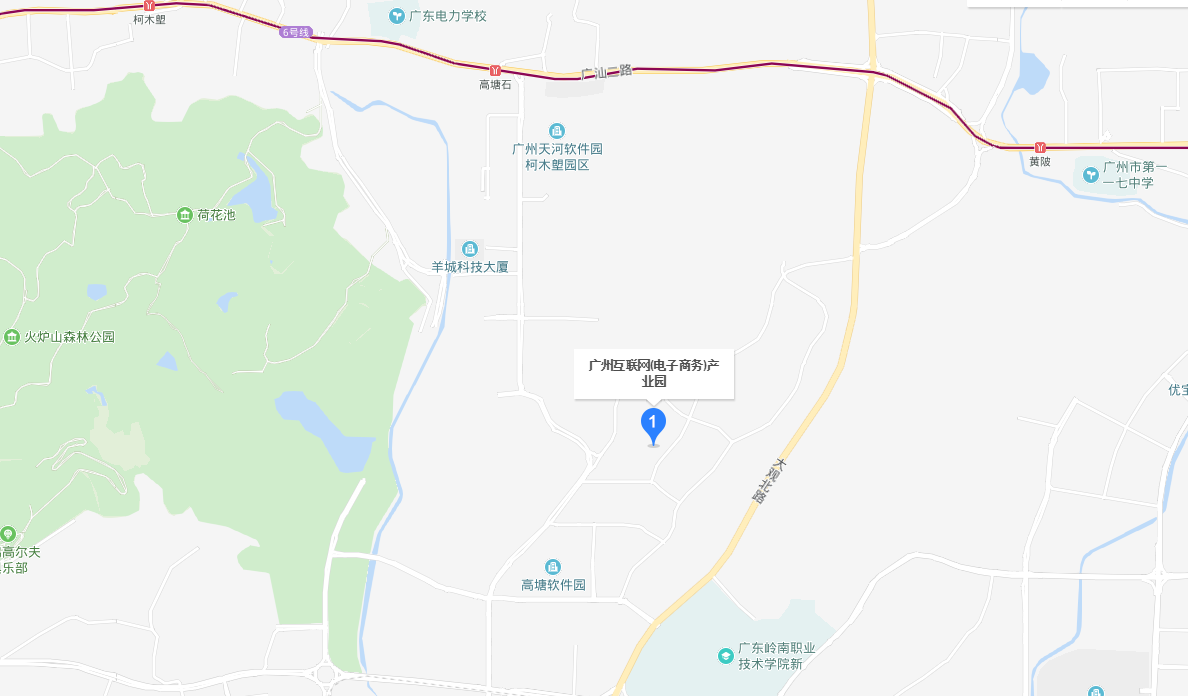This screenshot has width=1188, height=696.
Task: Select the 高塘石 metro station icon
Action: [494, 70]
